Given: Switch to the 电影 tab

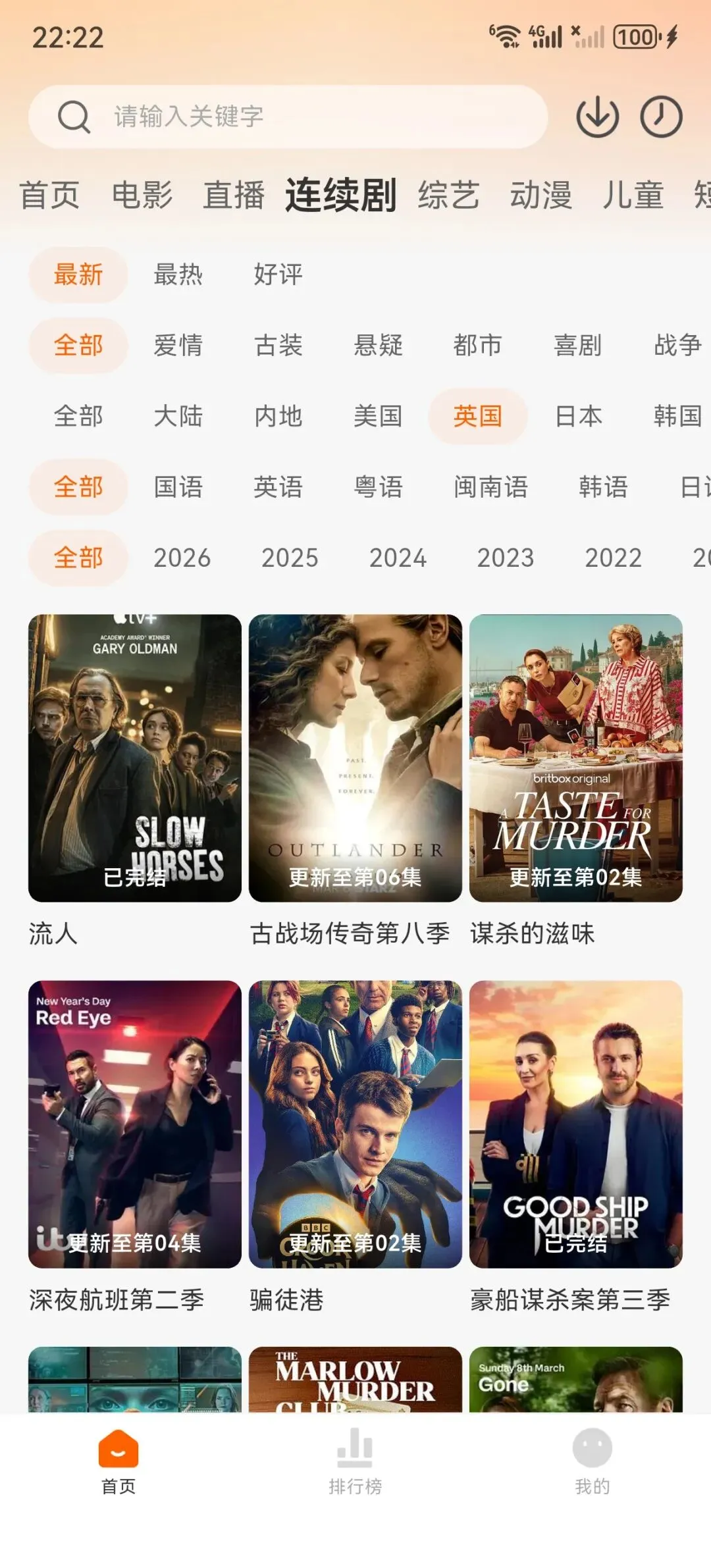Looking at the screenshot, I should (142, 195).
